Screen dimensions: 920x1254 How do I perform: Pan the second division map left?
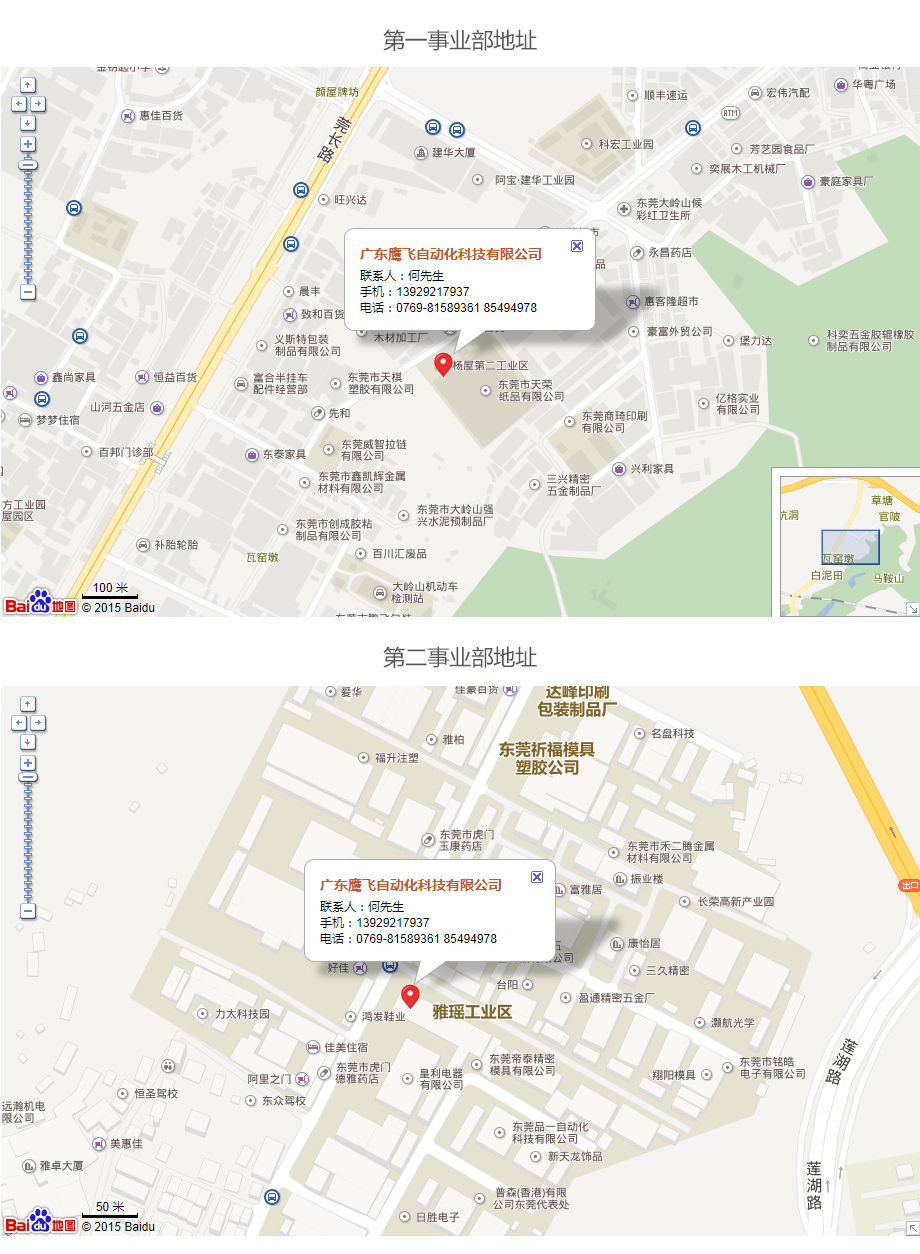click(x=18, y=723)
